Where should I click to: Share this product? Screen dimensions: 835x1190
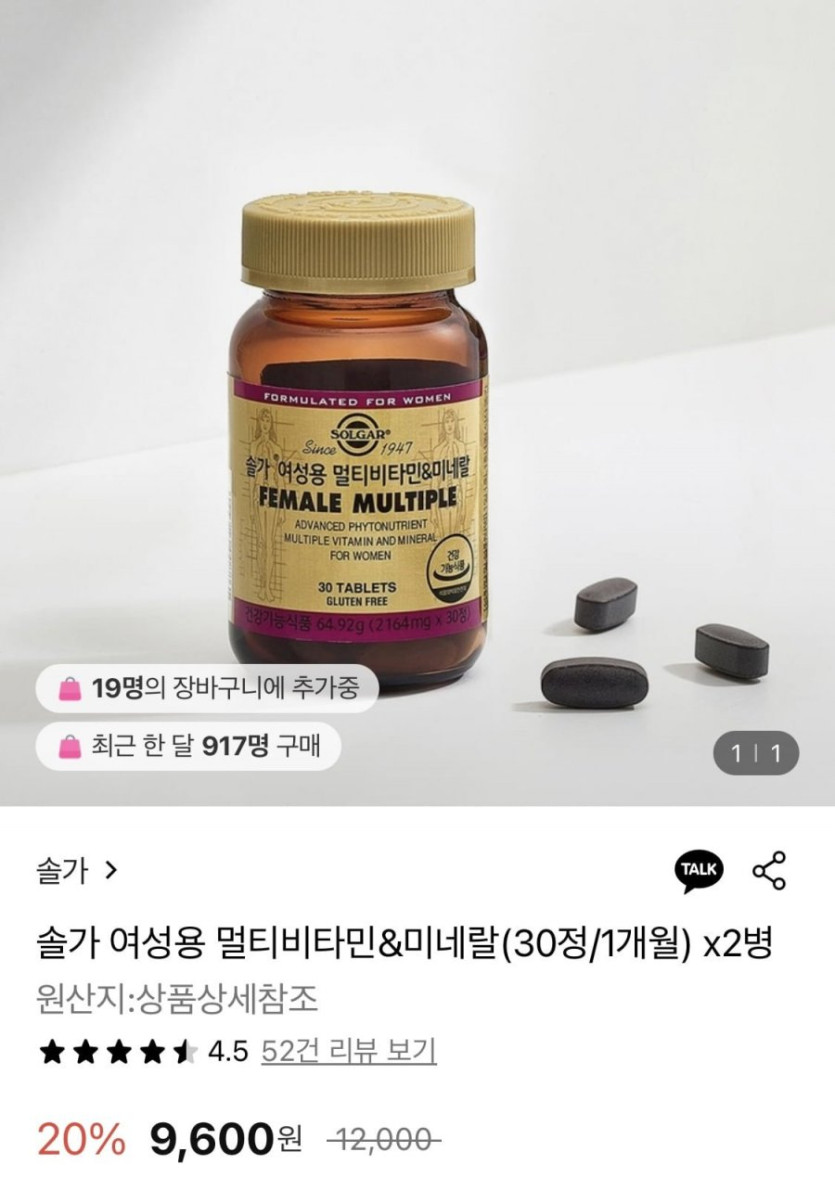(769, 870)
